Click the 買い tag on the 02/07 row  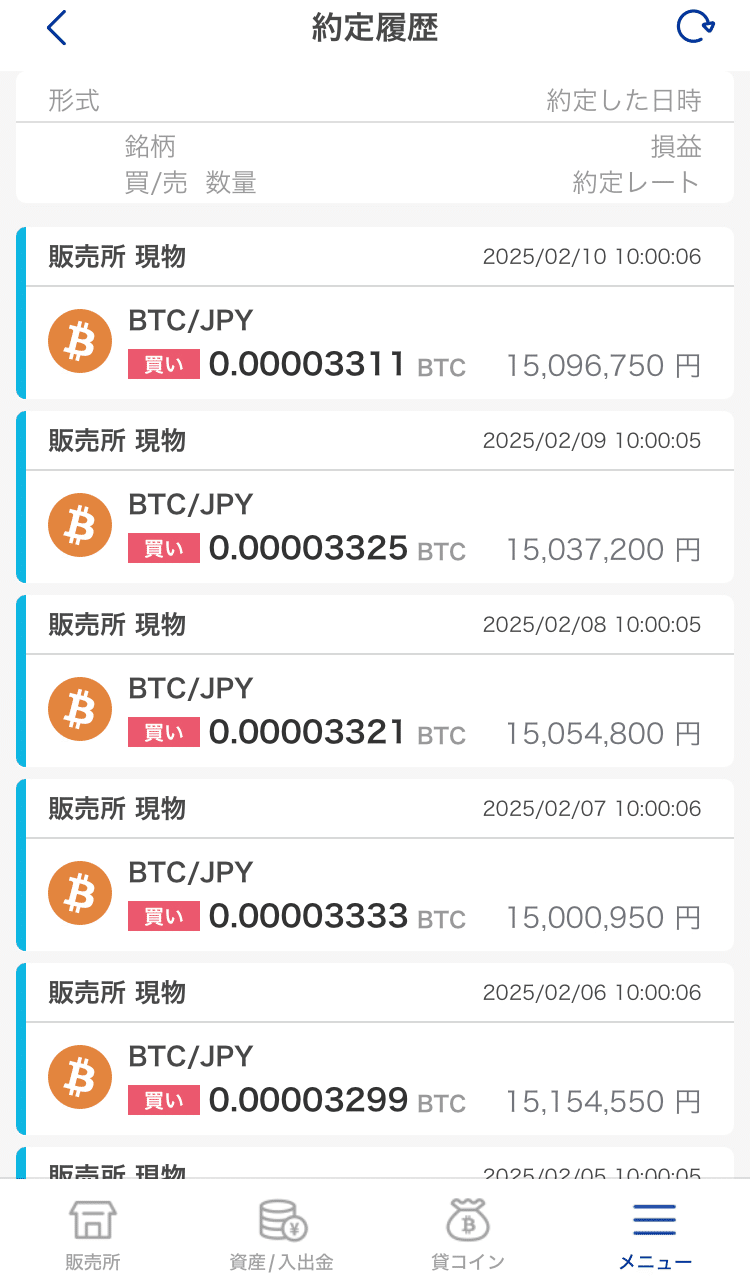click(163, 917)
